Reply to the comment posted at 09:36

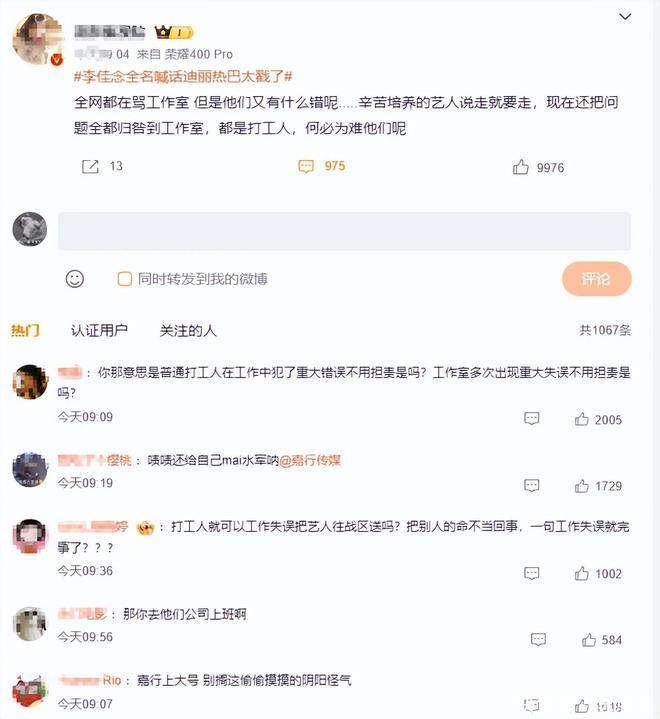(533, 573)
